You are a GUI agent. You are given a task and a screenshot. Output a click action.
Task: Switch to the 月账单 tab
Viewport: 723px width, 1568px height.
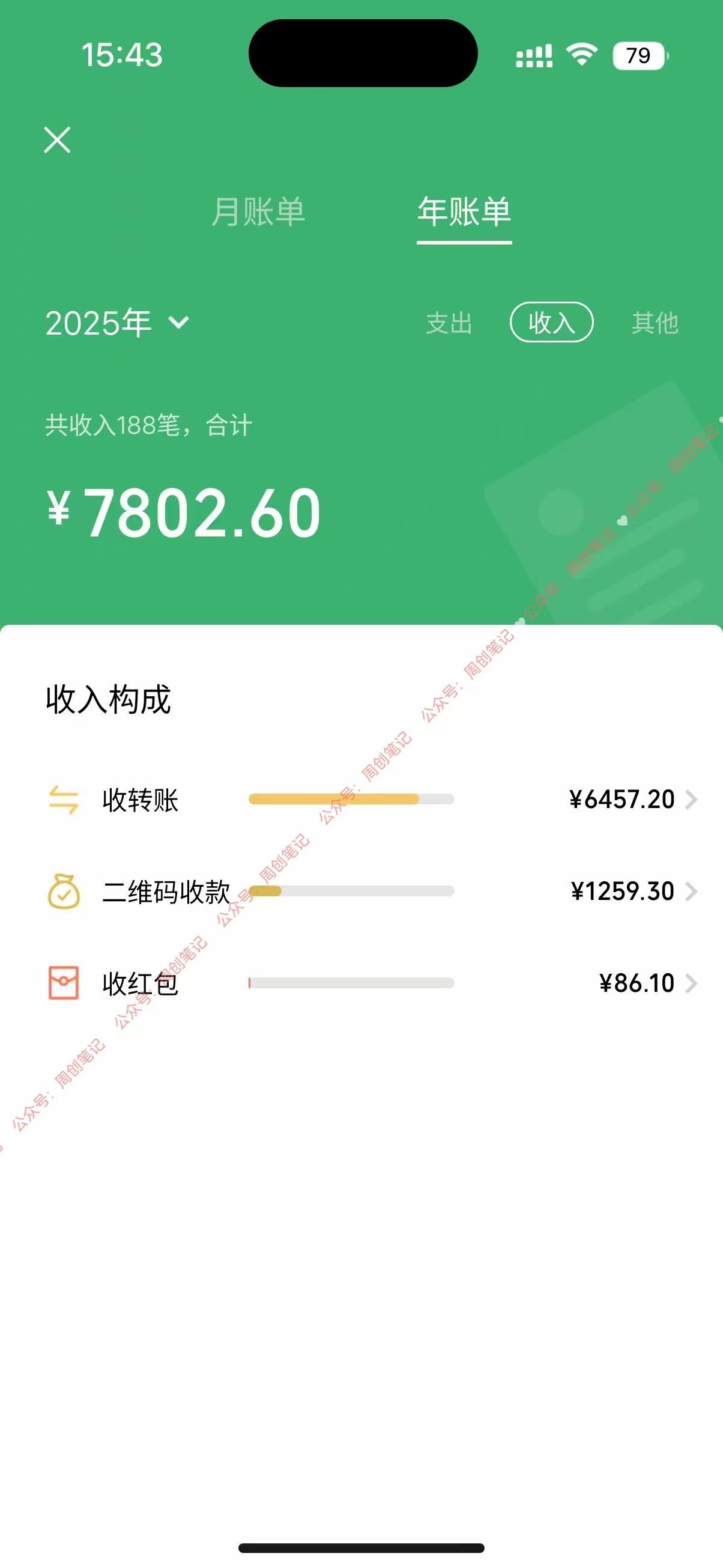coord(258,212)
